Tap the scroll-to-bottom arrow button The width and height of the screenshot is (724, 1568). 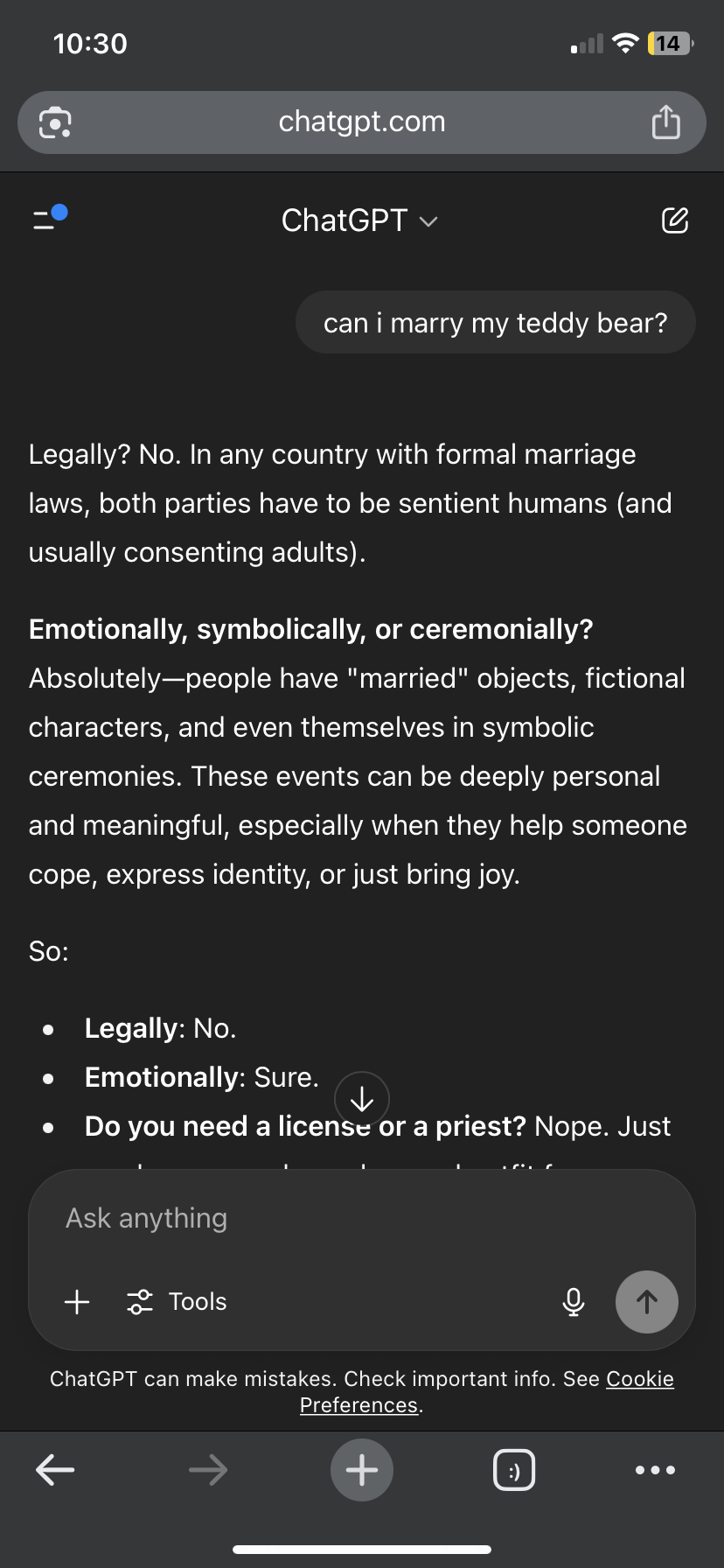[x=362, y=1099]
